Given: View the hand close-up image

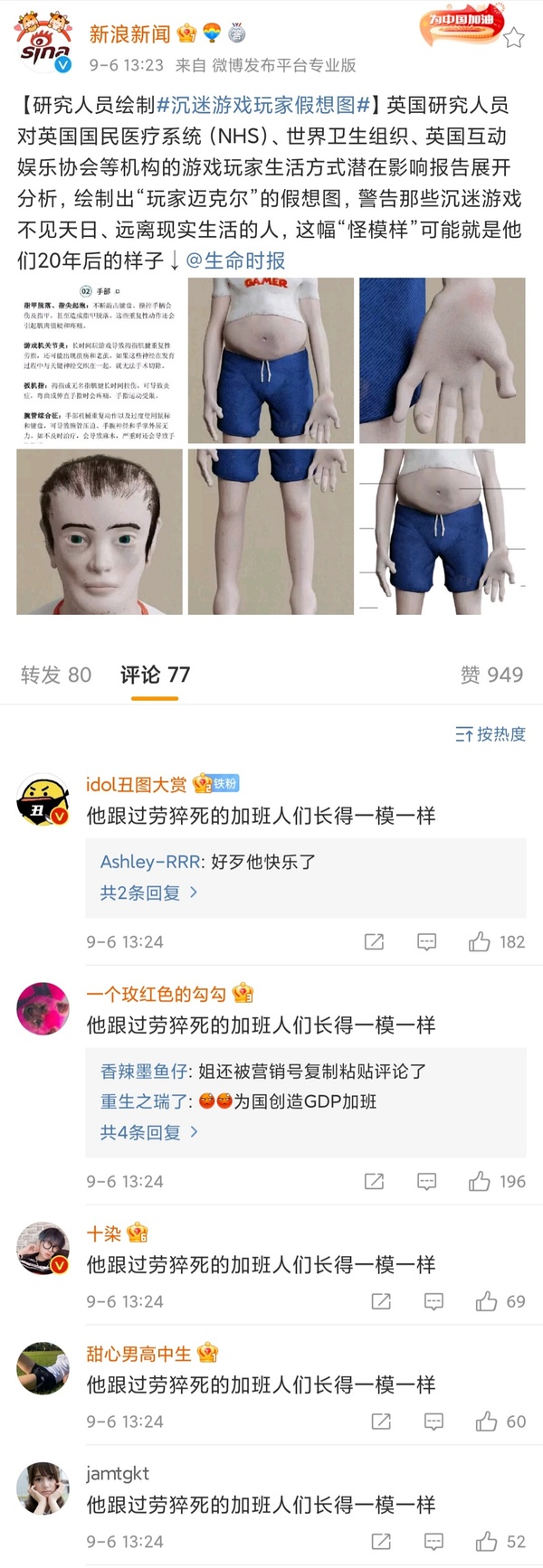Looking at the screenshot, I should 442,360.
